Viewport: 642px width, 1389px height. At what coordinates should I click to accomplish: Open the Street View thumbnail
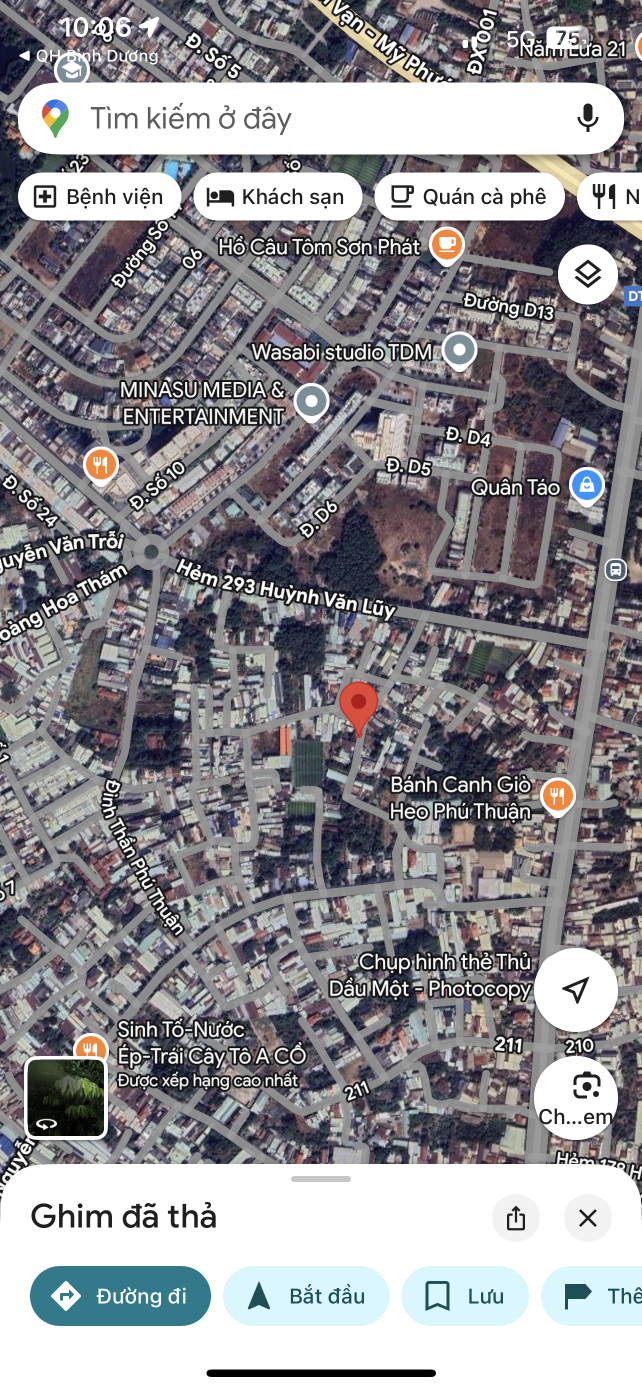66,1097
